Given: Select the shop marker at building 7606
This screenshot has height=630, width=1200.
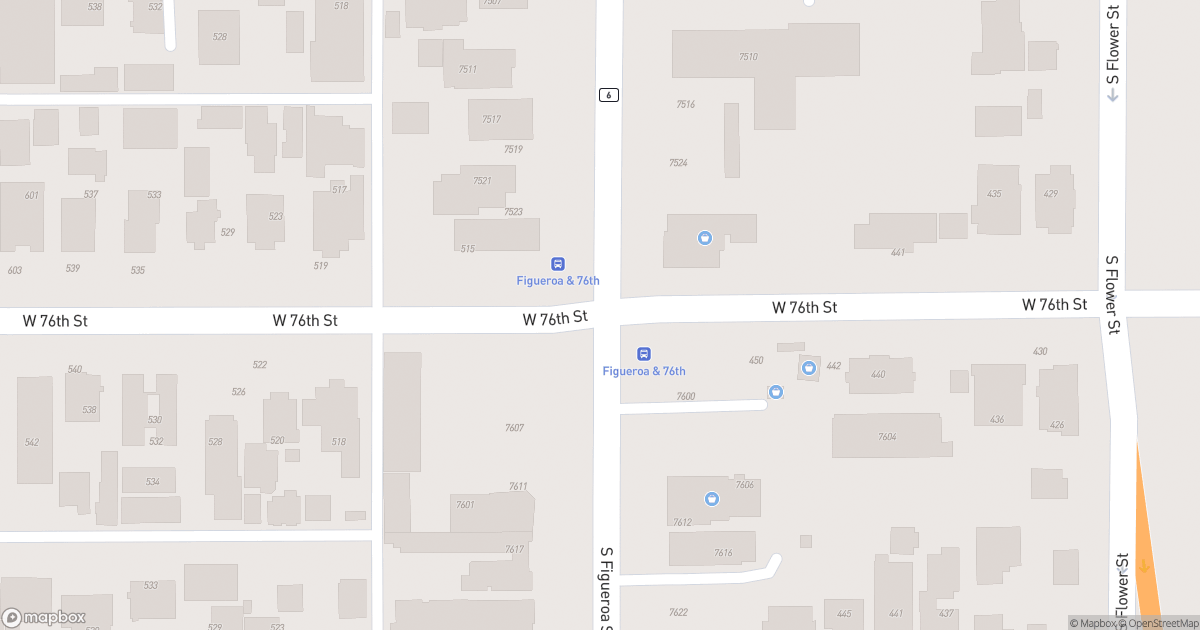Looking at the screenshot, I should click(x=712, y=498).
